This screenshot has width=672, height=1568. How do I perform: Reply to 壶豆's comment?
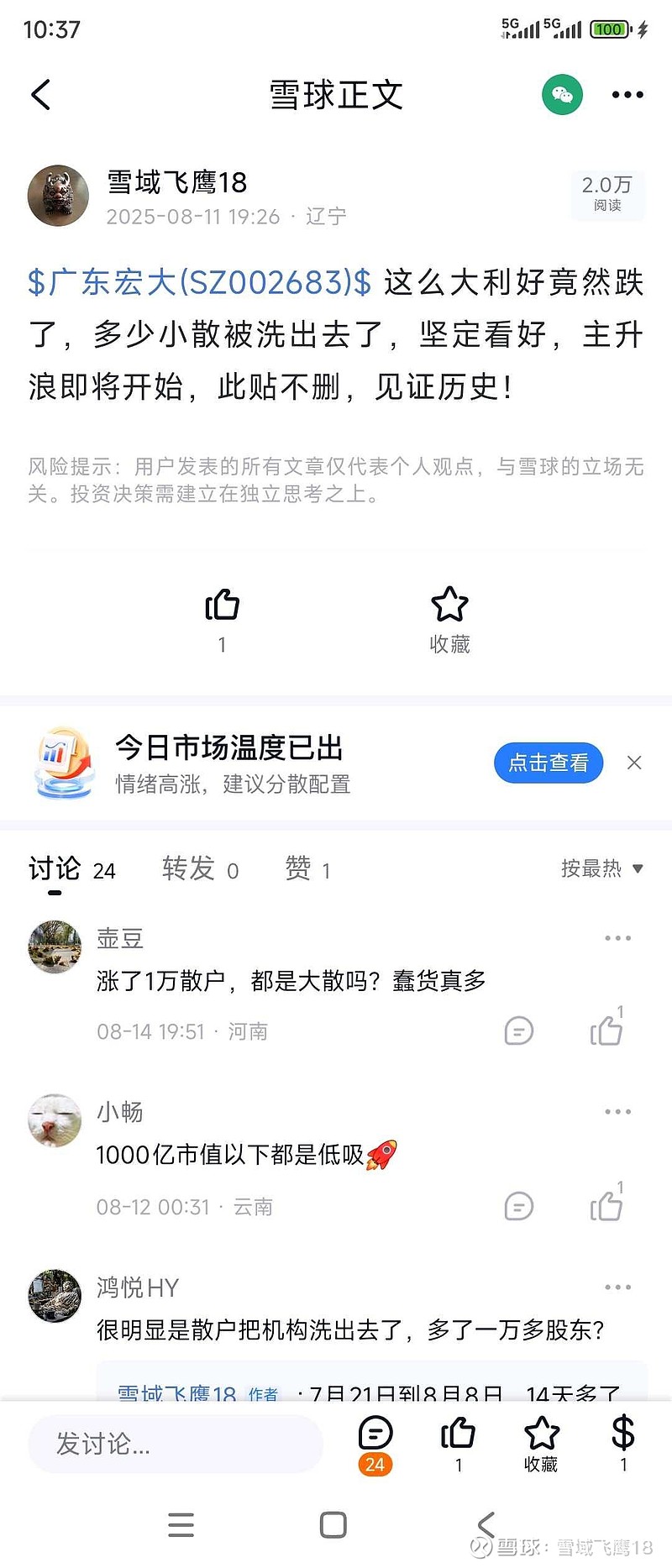[x=518, y=1030]
